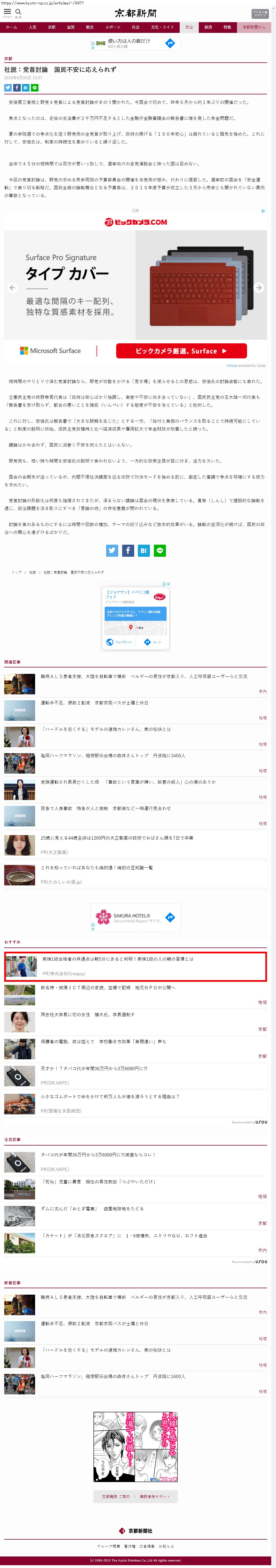Viewport: 276px width, 1568px height.
Task: Open the 社説 breadcrumb link
Action: (32, 572)
